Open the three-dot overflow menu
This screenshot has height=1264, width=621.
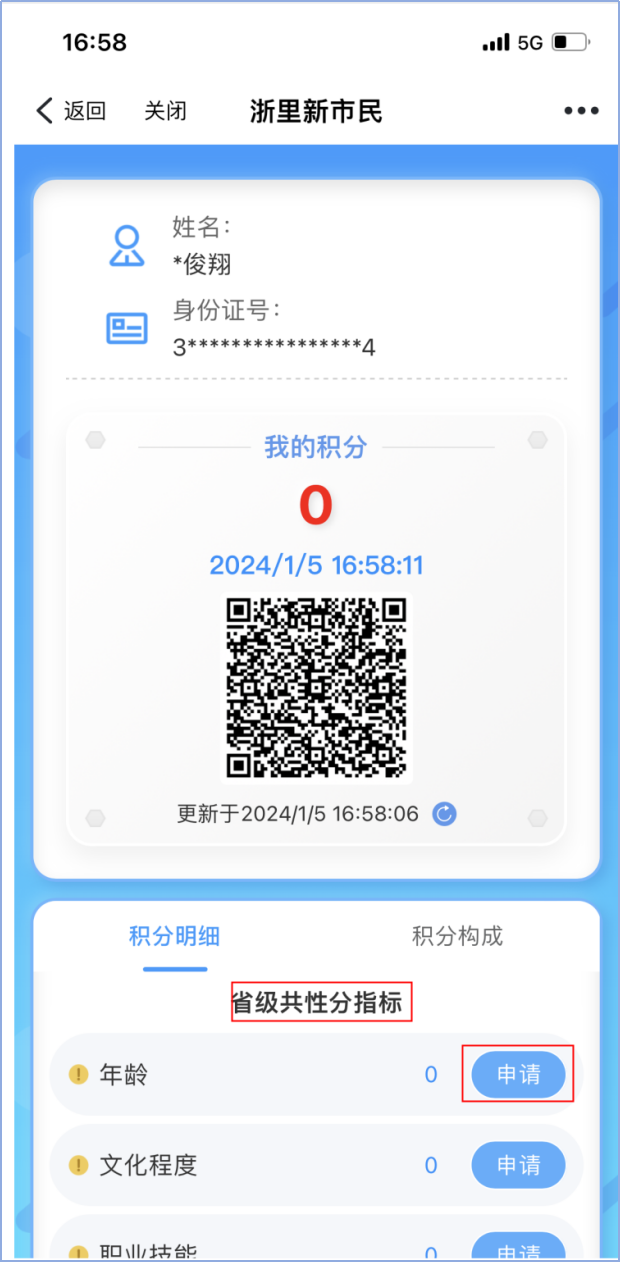pyautogui.click(x=581, y=111)
